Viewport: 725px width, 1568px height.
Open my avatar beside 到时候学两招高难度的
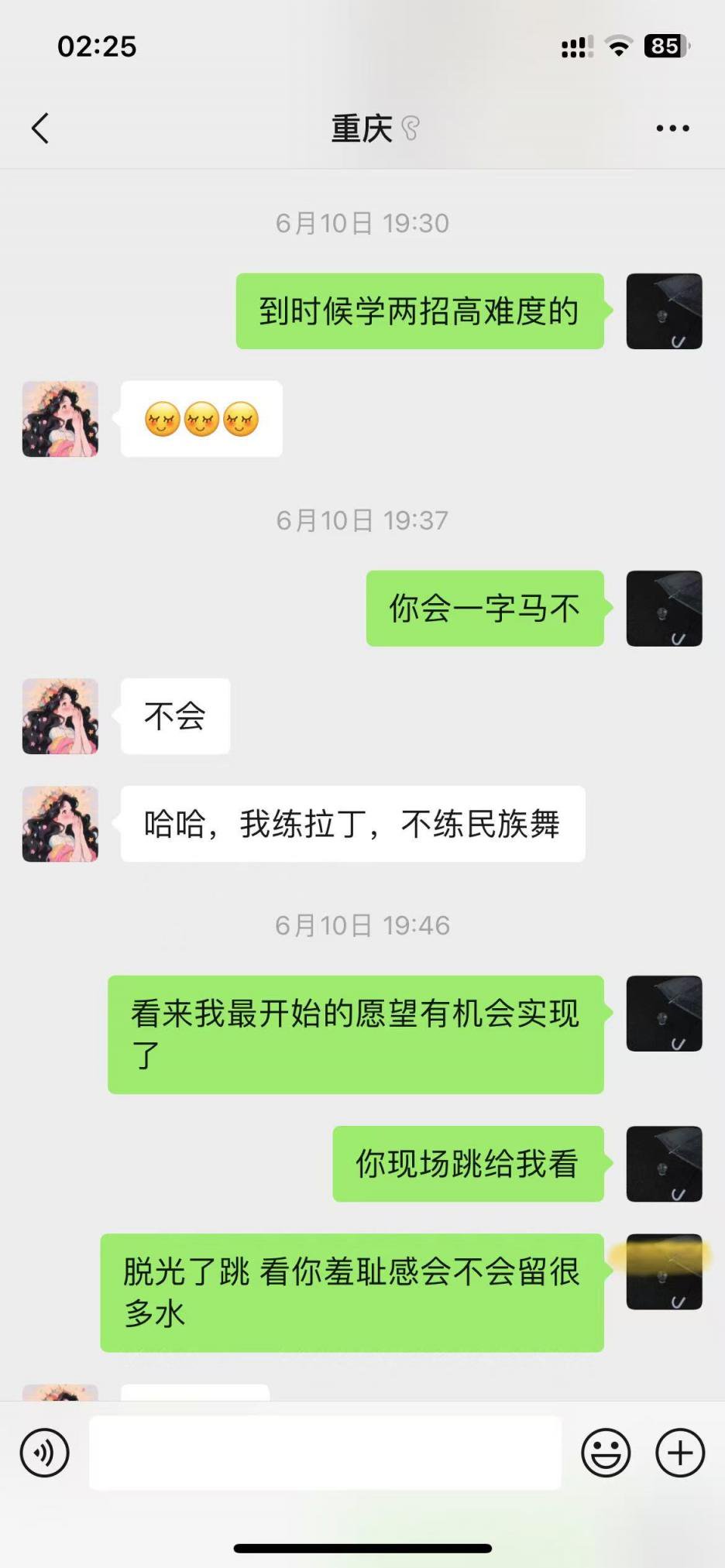(664, 311)
